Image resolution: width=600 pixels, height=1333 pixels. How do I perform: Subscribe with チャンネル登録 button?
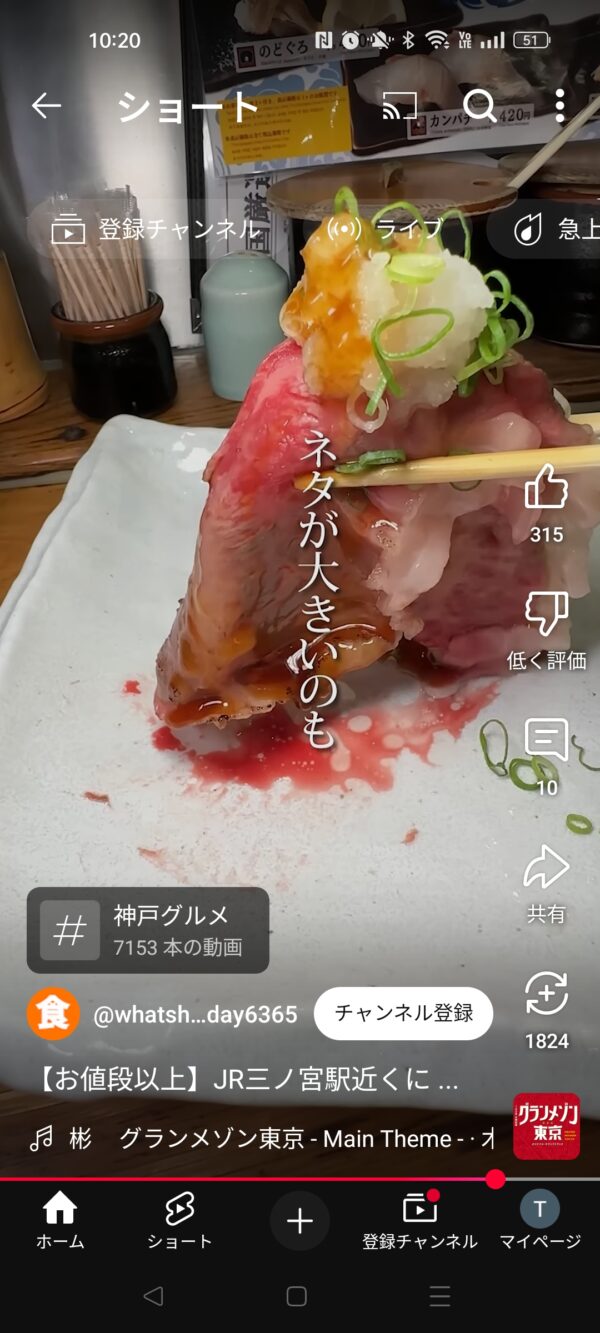pyautogui.click(x=403, y=1013)
